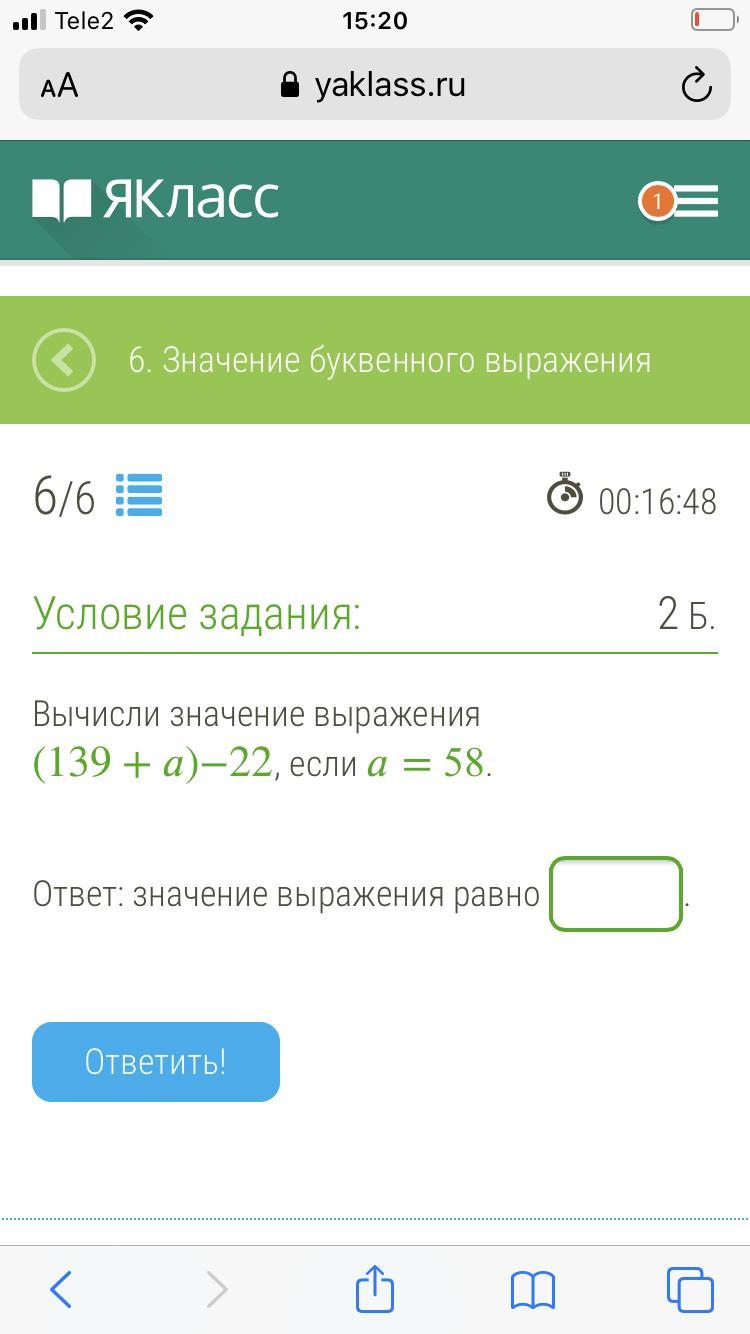Tap the ЯКласс logo to go home
The width and height of the screenshot is (750, 1334).
(155, 200)
